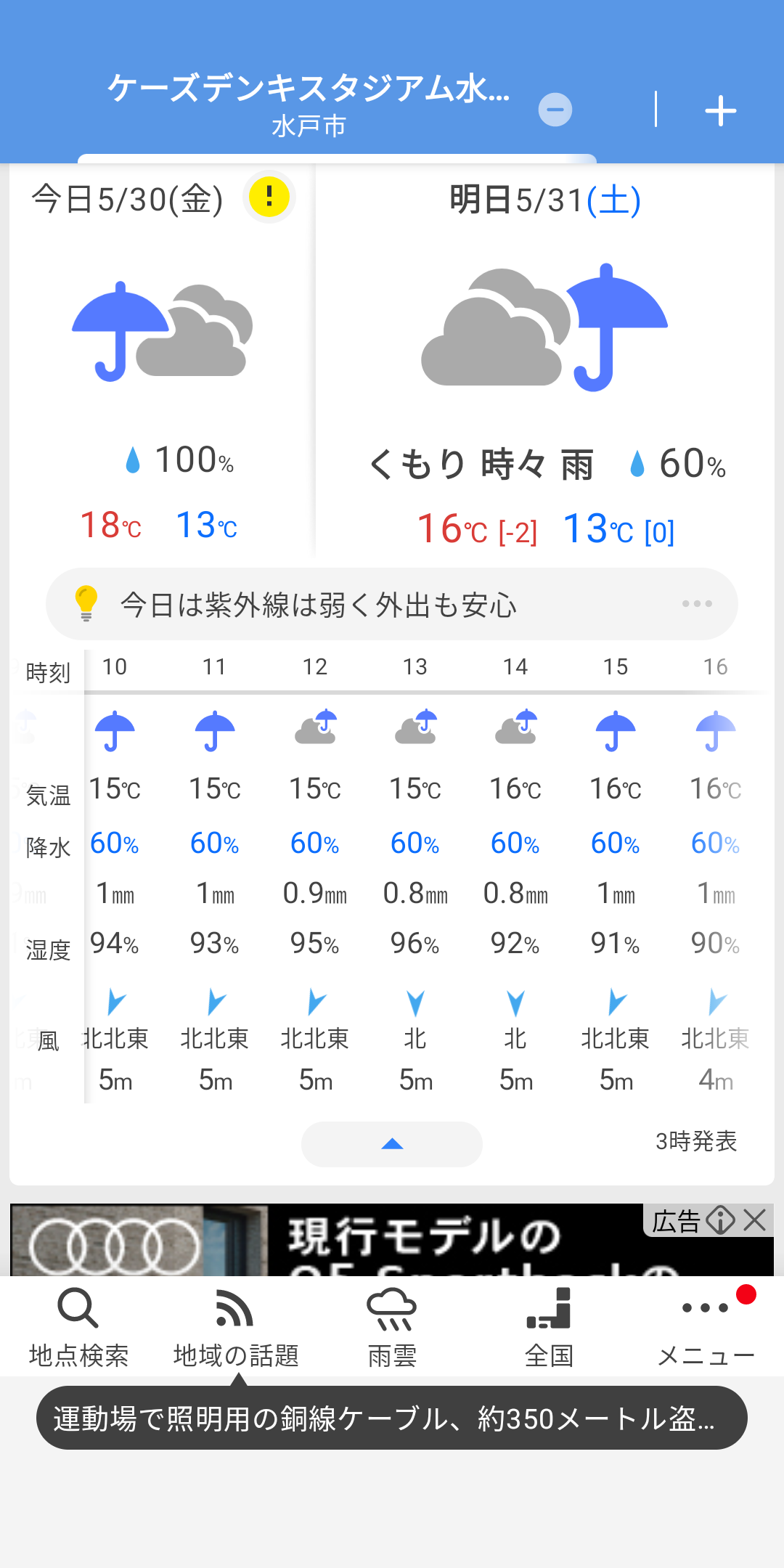
Task: Open the 地点検索 location search tab
Action: point(78,1327)
